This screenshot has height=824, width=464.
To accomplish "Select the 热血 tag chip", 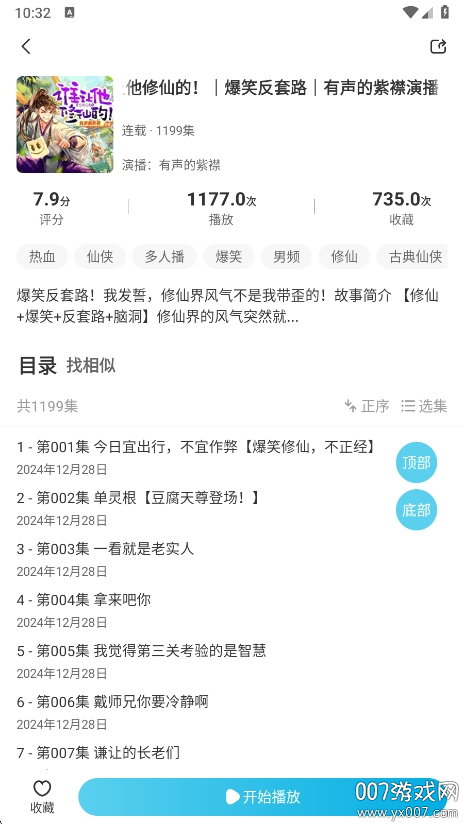I will [x=42, y=256].
